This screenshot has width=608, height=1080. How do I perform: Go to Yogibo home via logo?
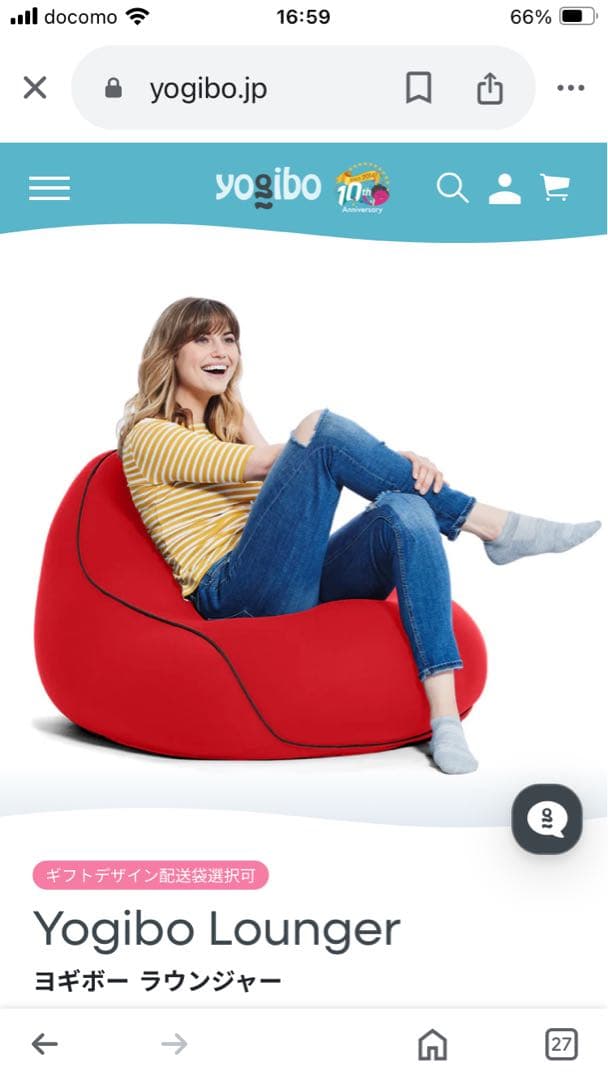click(268, 187)
